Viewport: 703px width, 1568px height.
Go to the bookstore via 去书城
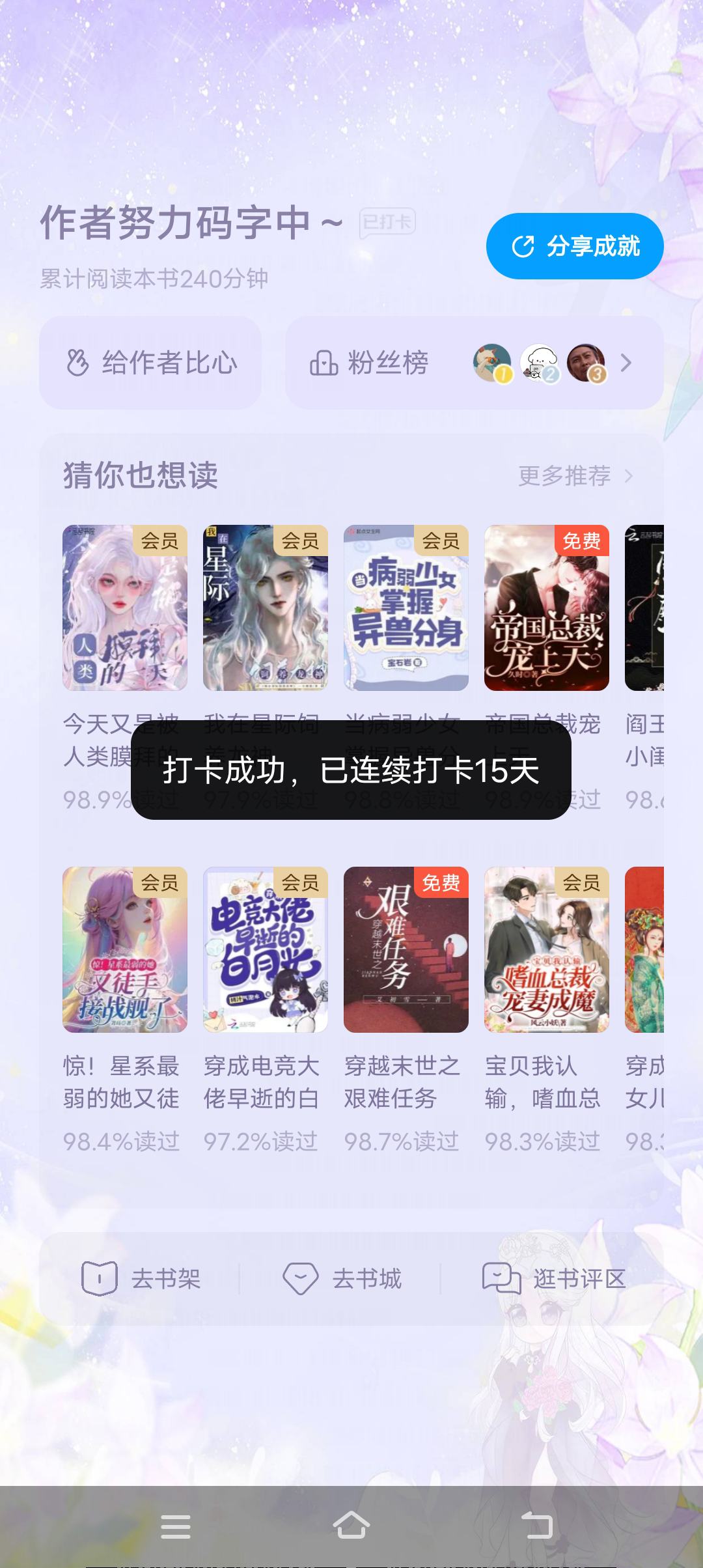coord(342,1278)
